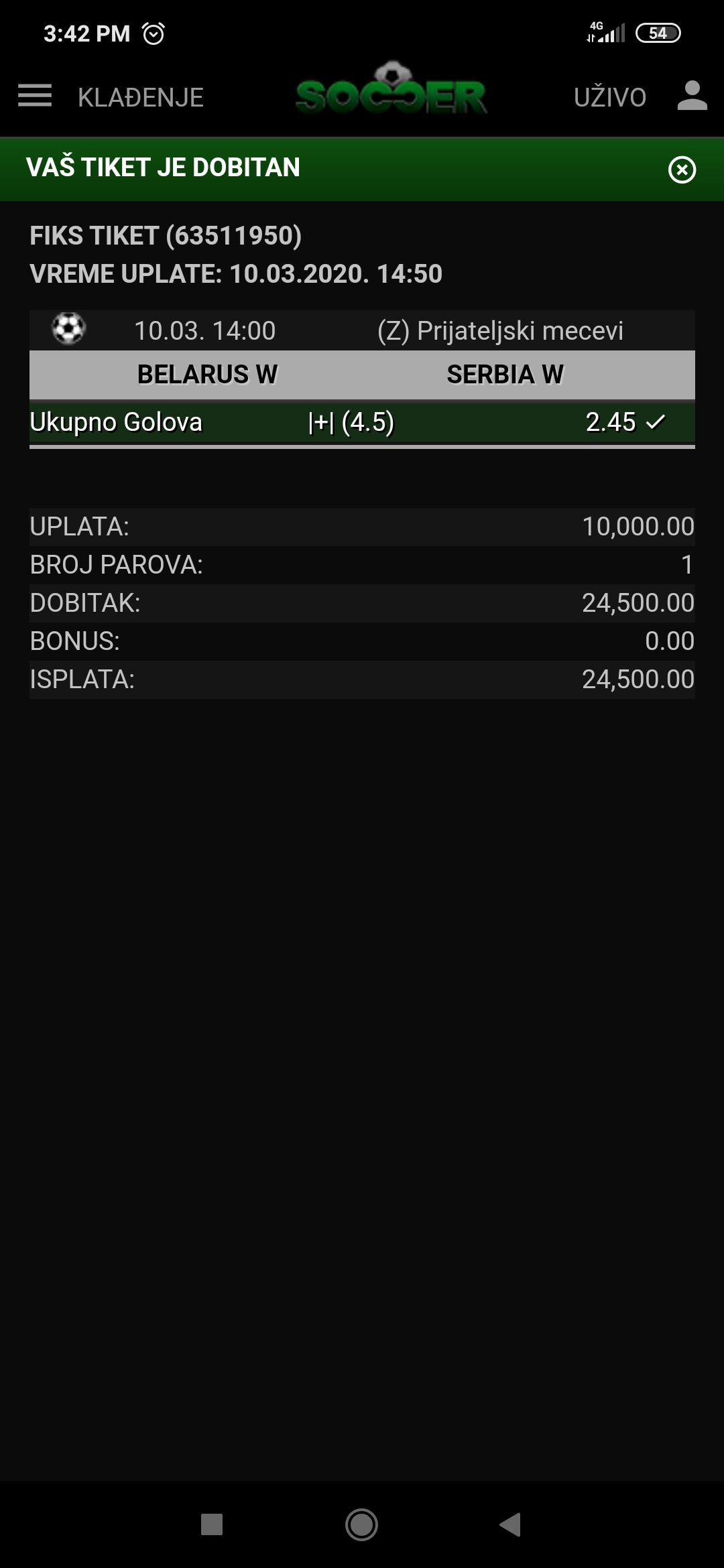Switch to UŽIVO live betting

point(610,97)
